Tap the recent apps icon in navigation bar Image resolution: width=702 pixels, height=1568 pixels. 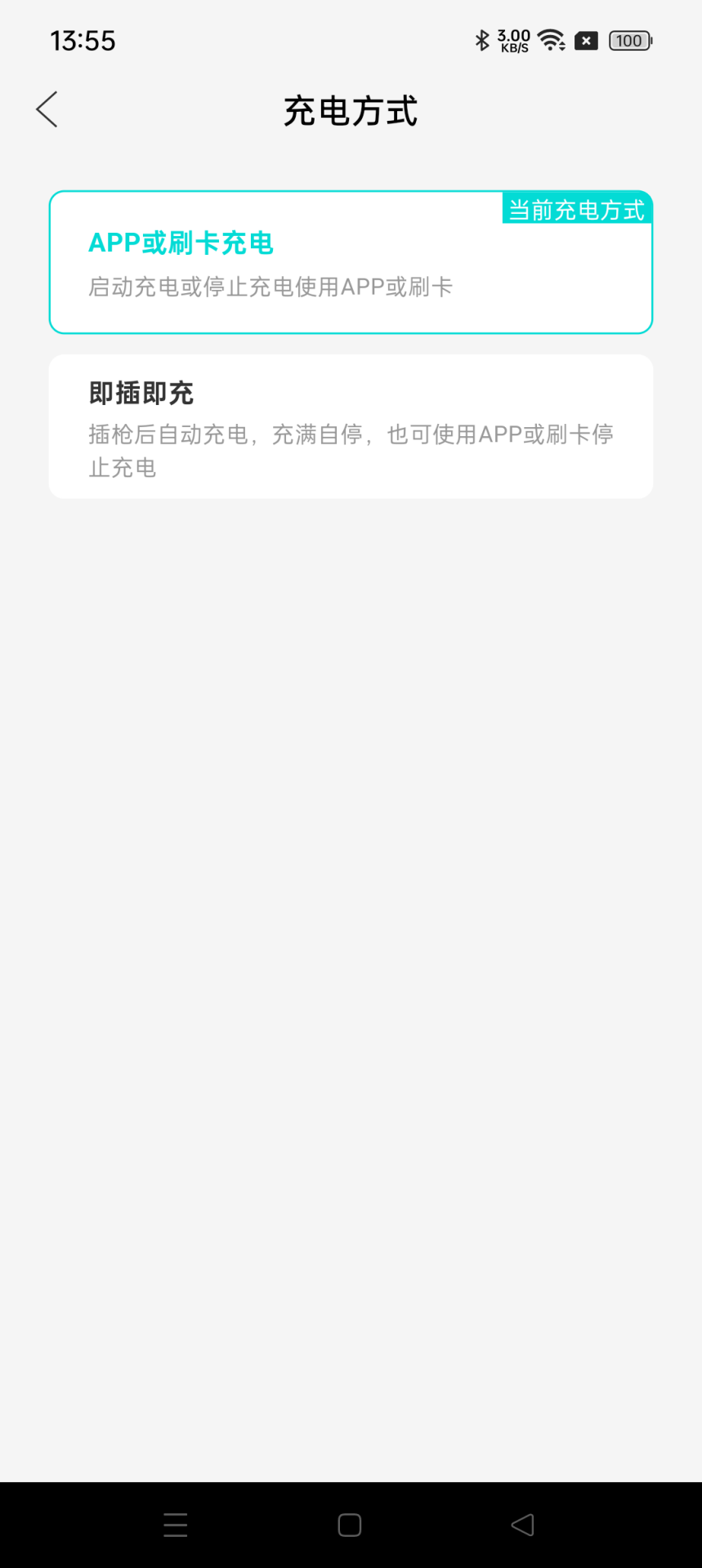tap(175, 1524)
